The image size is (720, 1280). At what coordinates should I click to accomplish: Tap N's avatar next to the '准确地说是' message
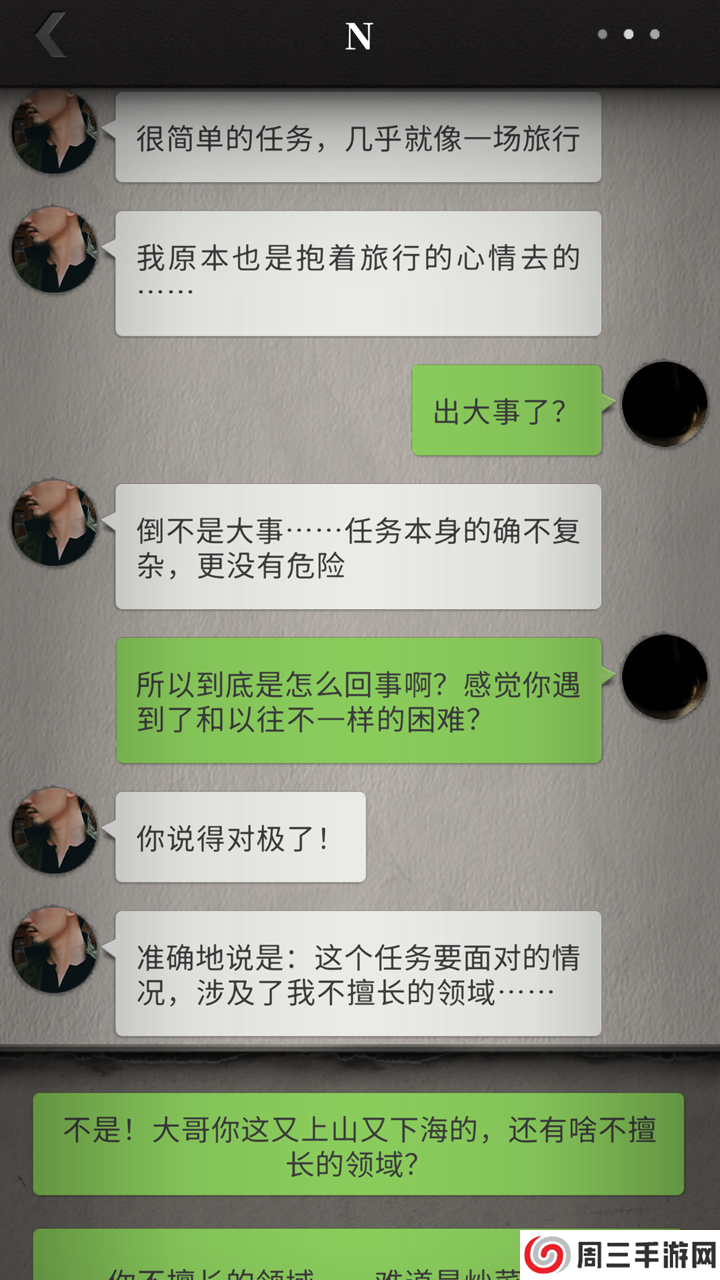point(54,950)
